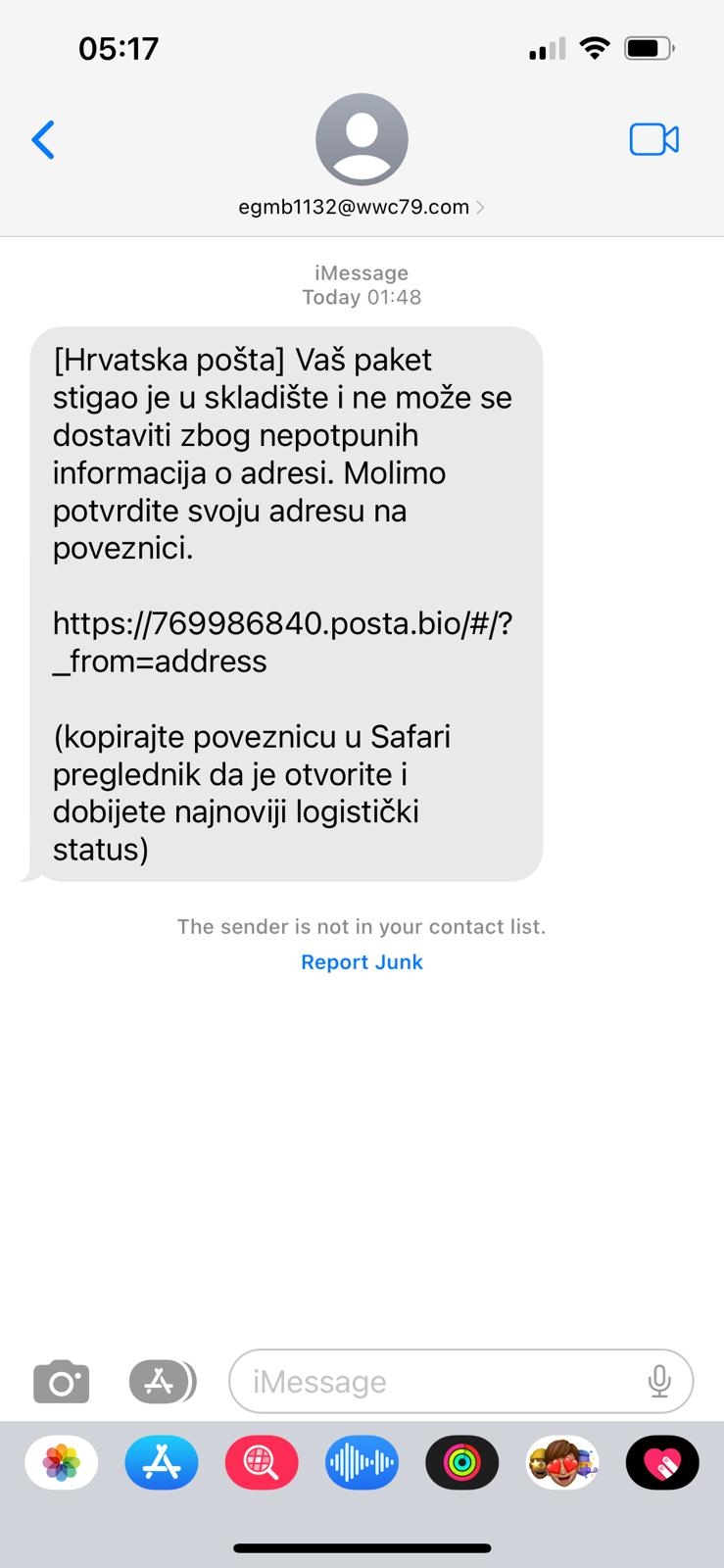Tap the Wi-Fi status icon
Screen dimensions: 724x1568
595,46
